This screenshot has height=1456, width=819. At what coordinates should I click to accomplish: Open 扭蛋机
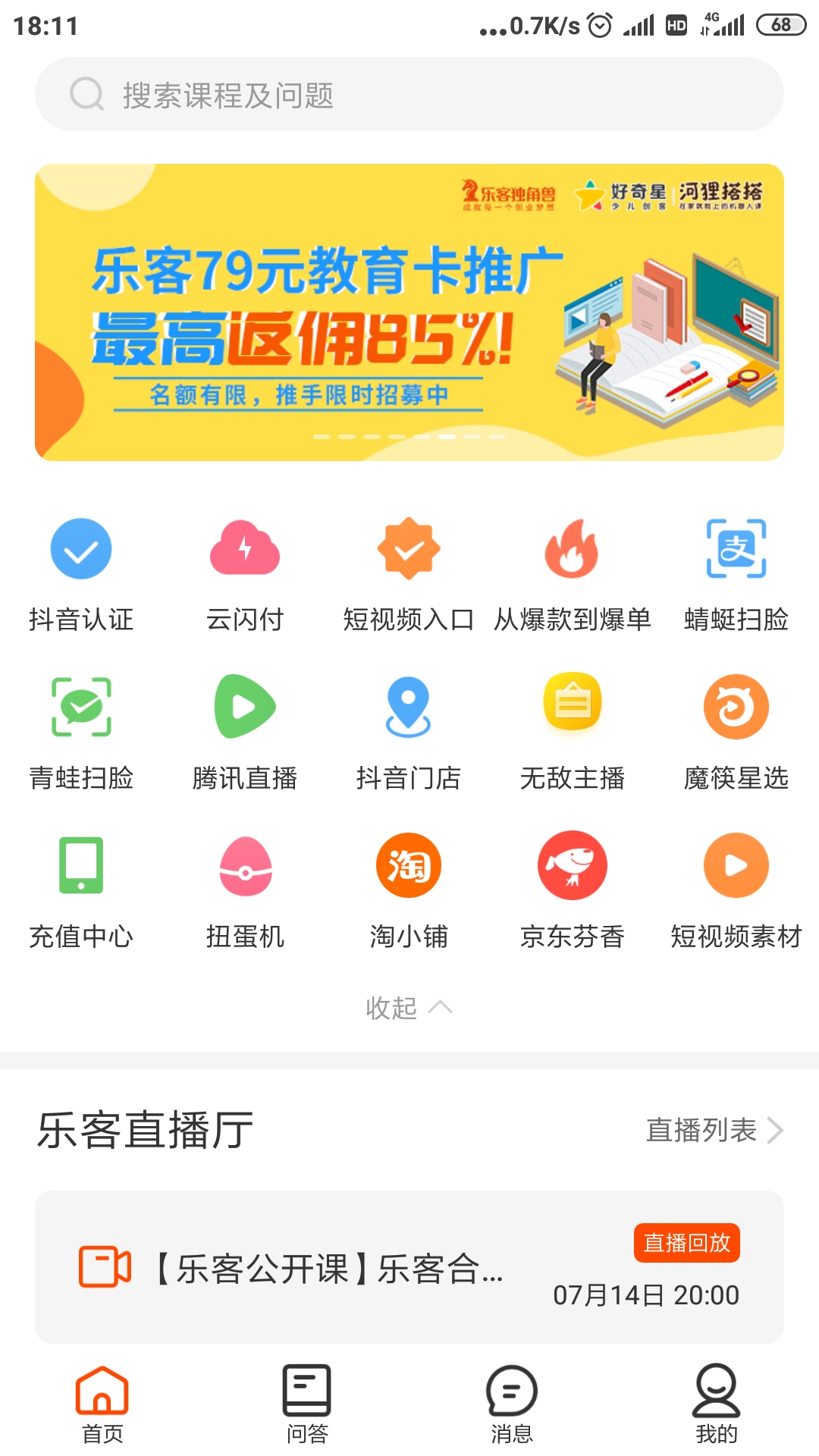pos(245,891)
